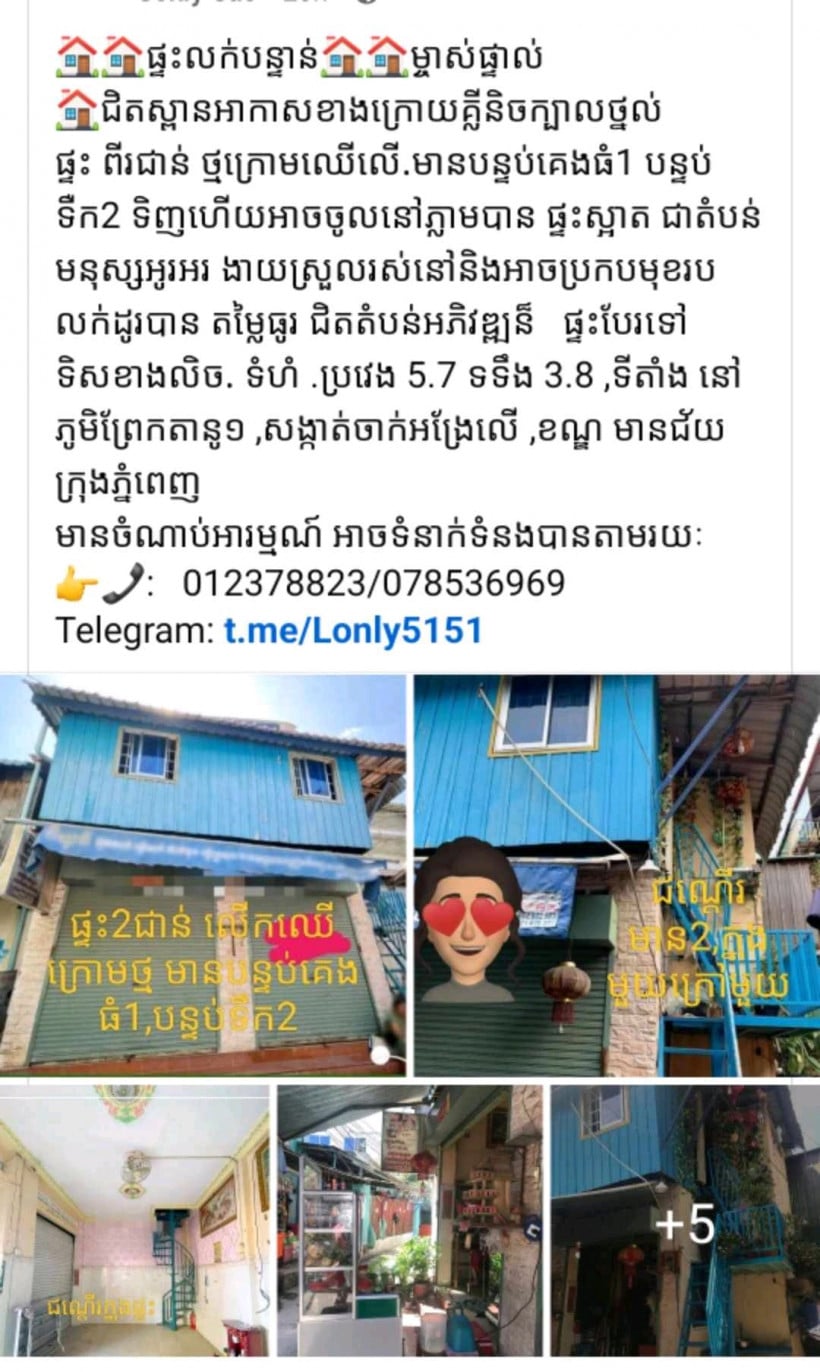View the street alley photo

click(410, 1220)
